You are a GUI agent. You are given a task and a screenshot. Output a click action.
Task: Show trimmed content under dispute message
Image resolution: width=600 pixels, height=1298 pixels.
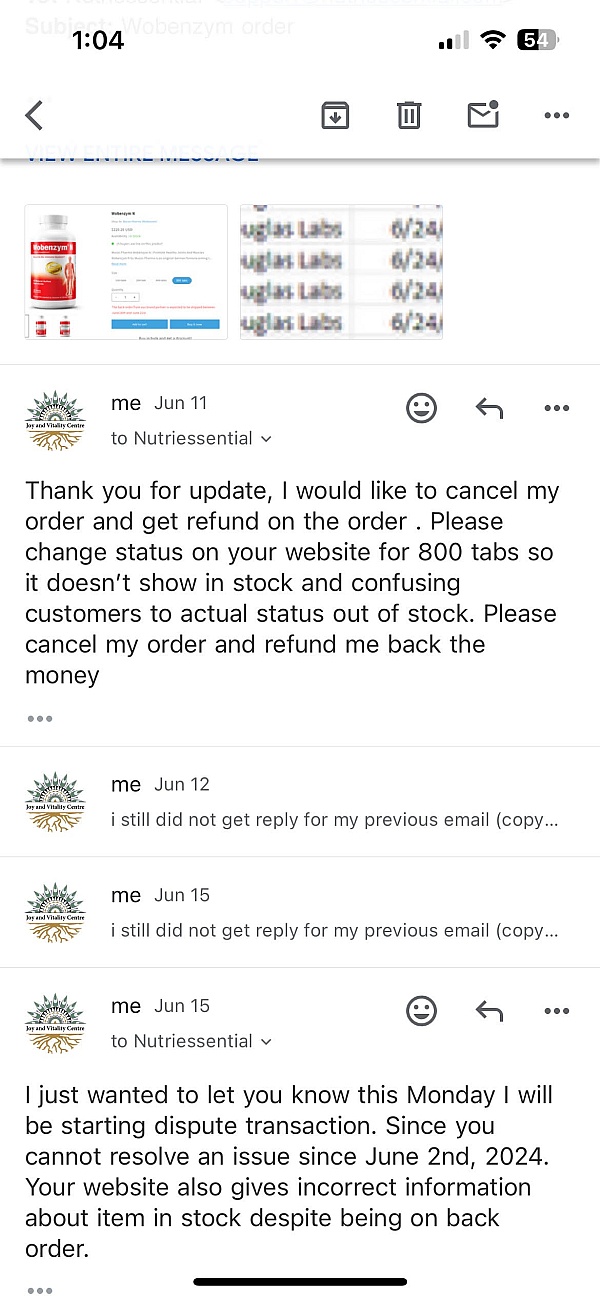tap(40, 1290)
